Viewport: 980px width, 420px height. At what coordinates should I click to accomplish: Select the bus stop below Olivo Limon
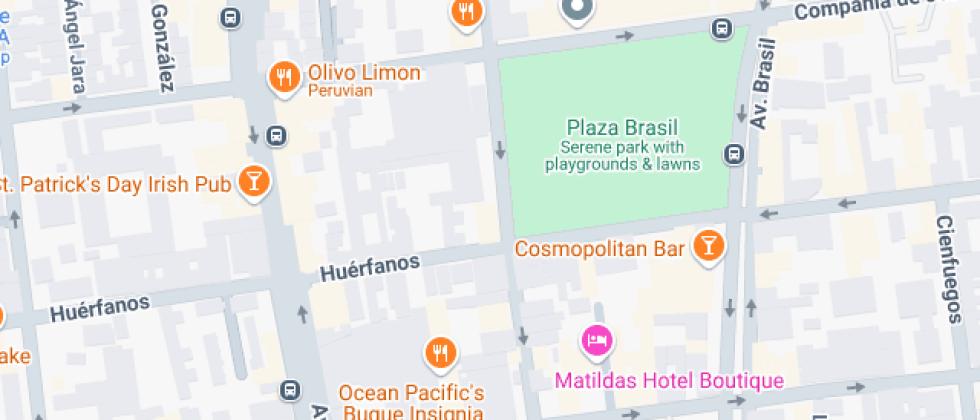tap(277, 135)
